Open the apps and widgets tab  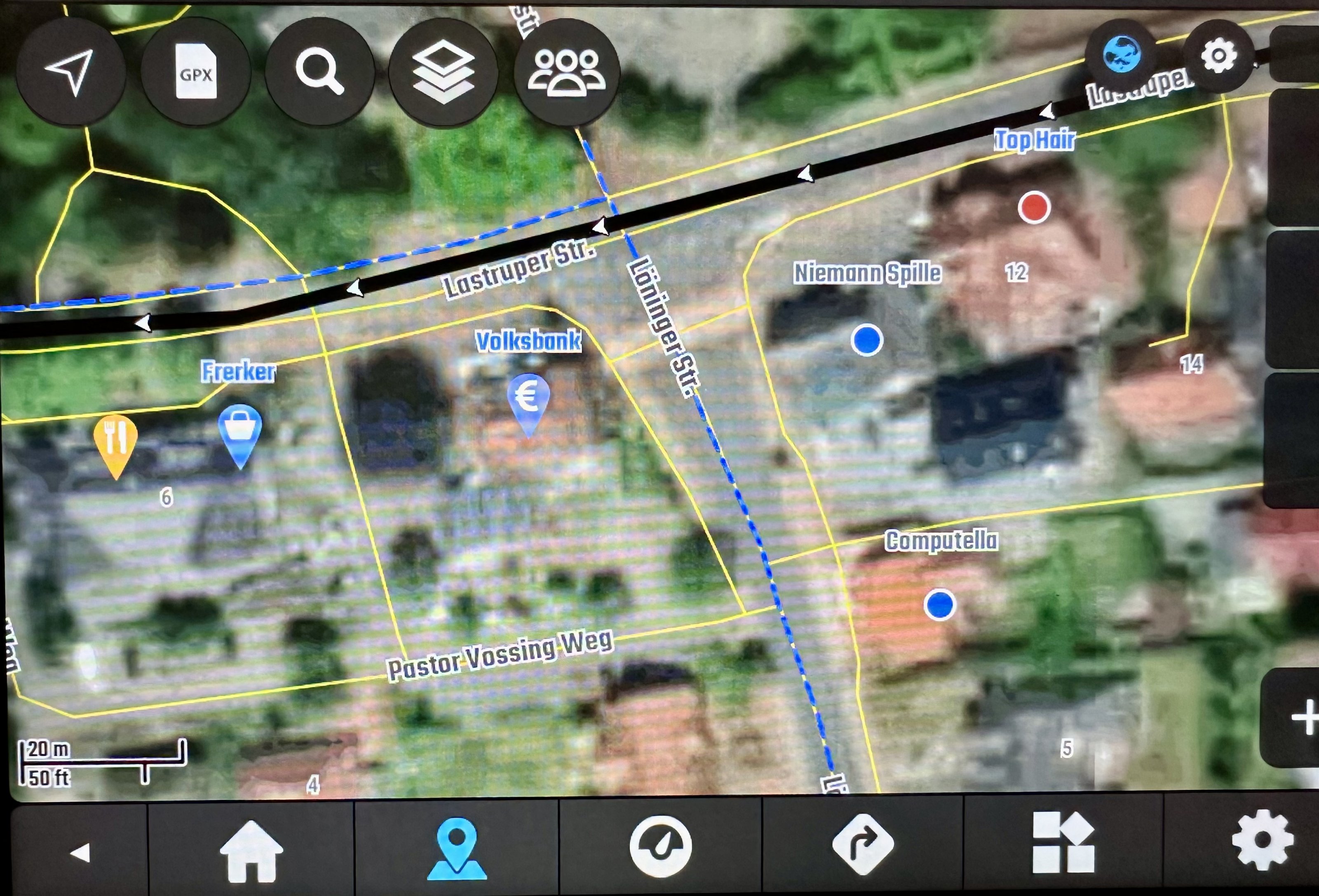pos(1063,843)
